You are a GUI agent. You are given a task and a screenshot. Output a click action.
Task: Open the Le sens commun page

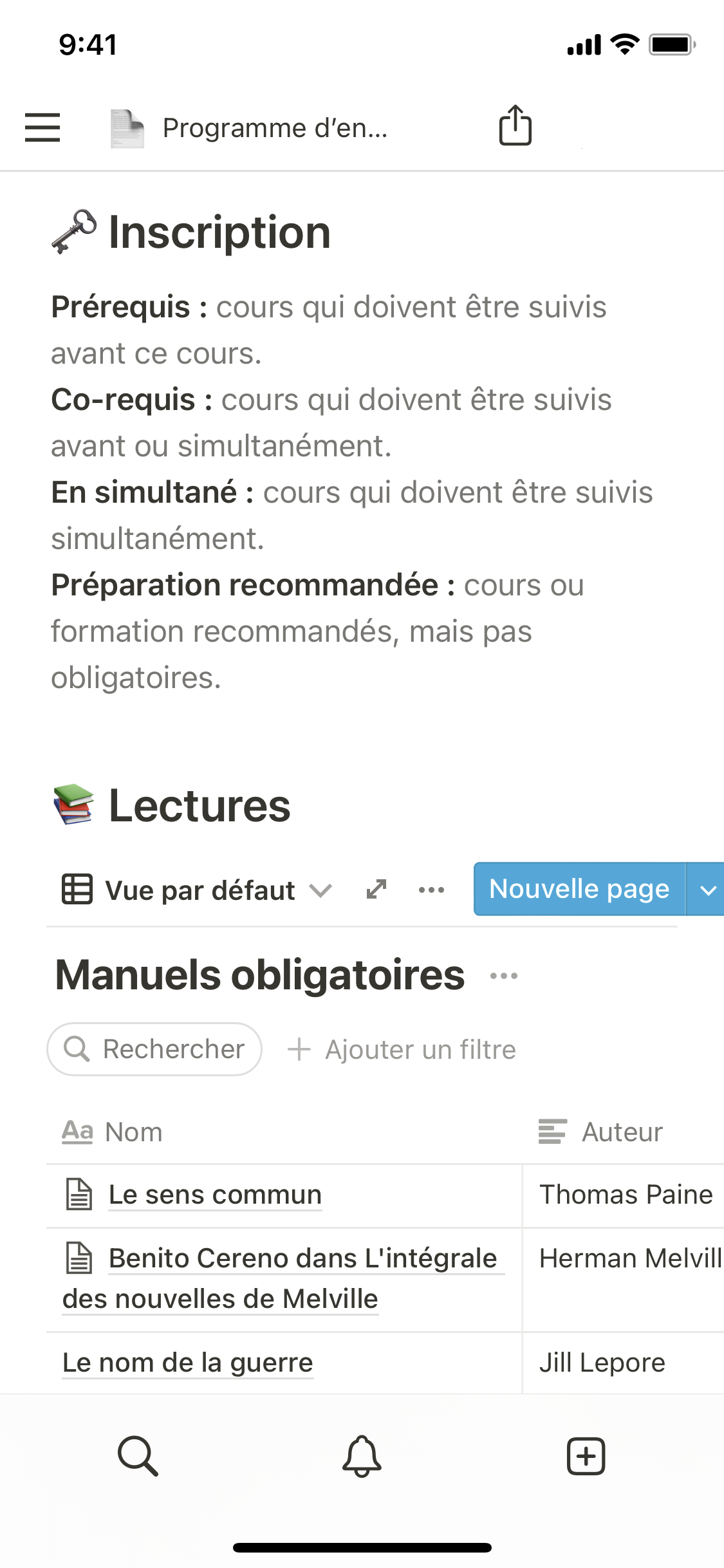pyautogui.click(x=215, y=1195)
